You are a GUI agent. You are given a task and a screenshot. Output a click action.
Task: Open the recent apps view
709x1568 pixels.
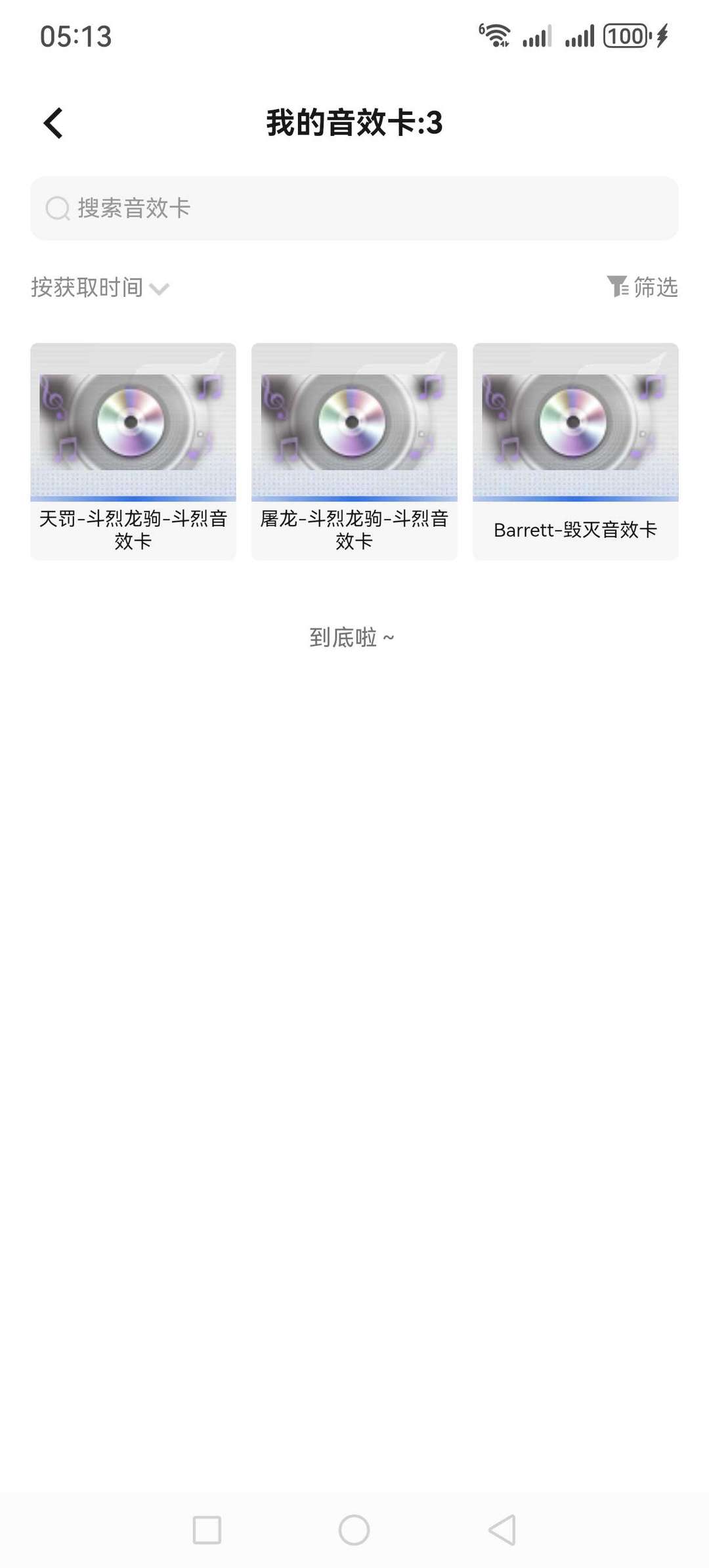207,1530
